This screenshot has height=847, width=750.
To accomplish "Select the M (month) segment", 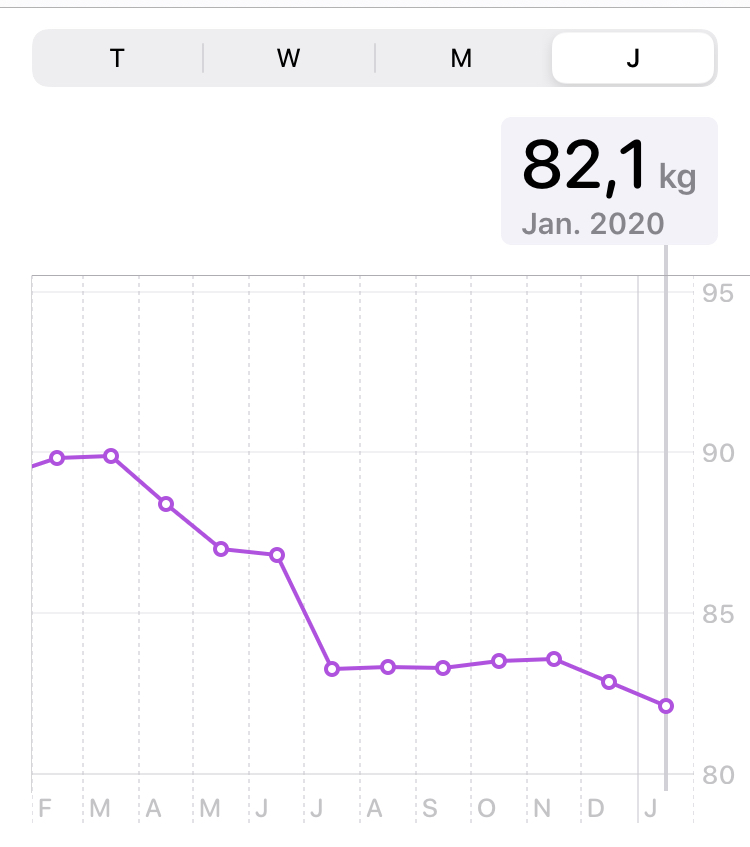I will [x=461, y=58].
